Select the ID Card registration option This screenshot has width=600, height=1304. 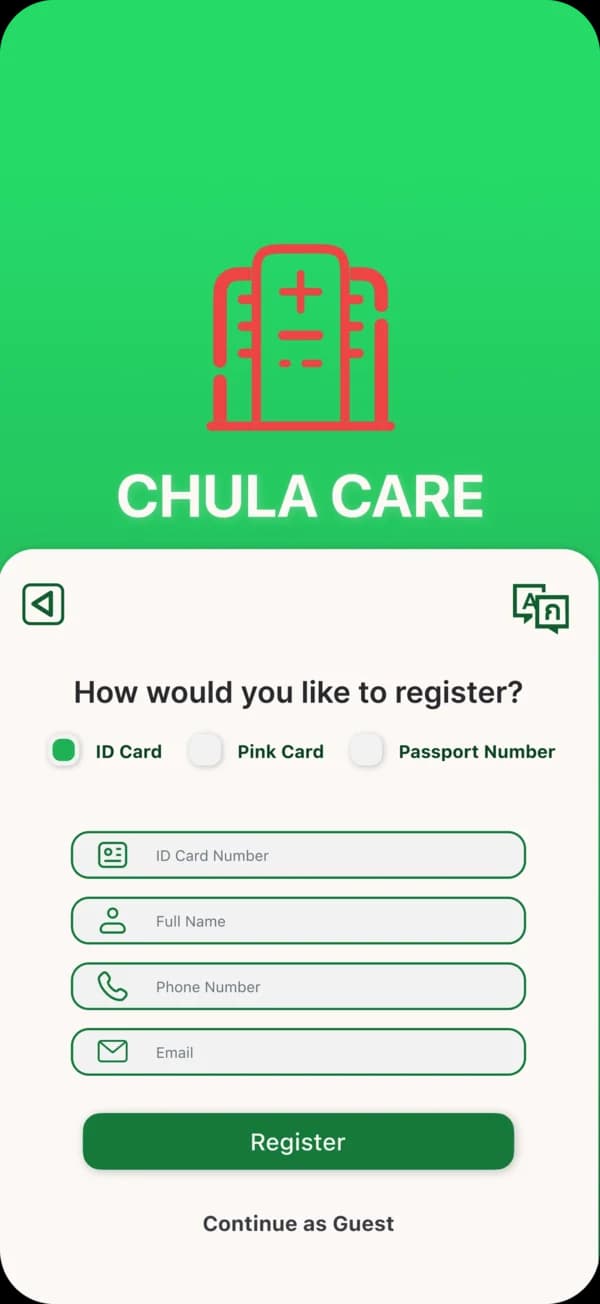tap(64, 751)
